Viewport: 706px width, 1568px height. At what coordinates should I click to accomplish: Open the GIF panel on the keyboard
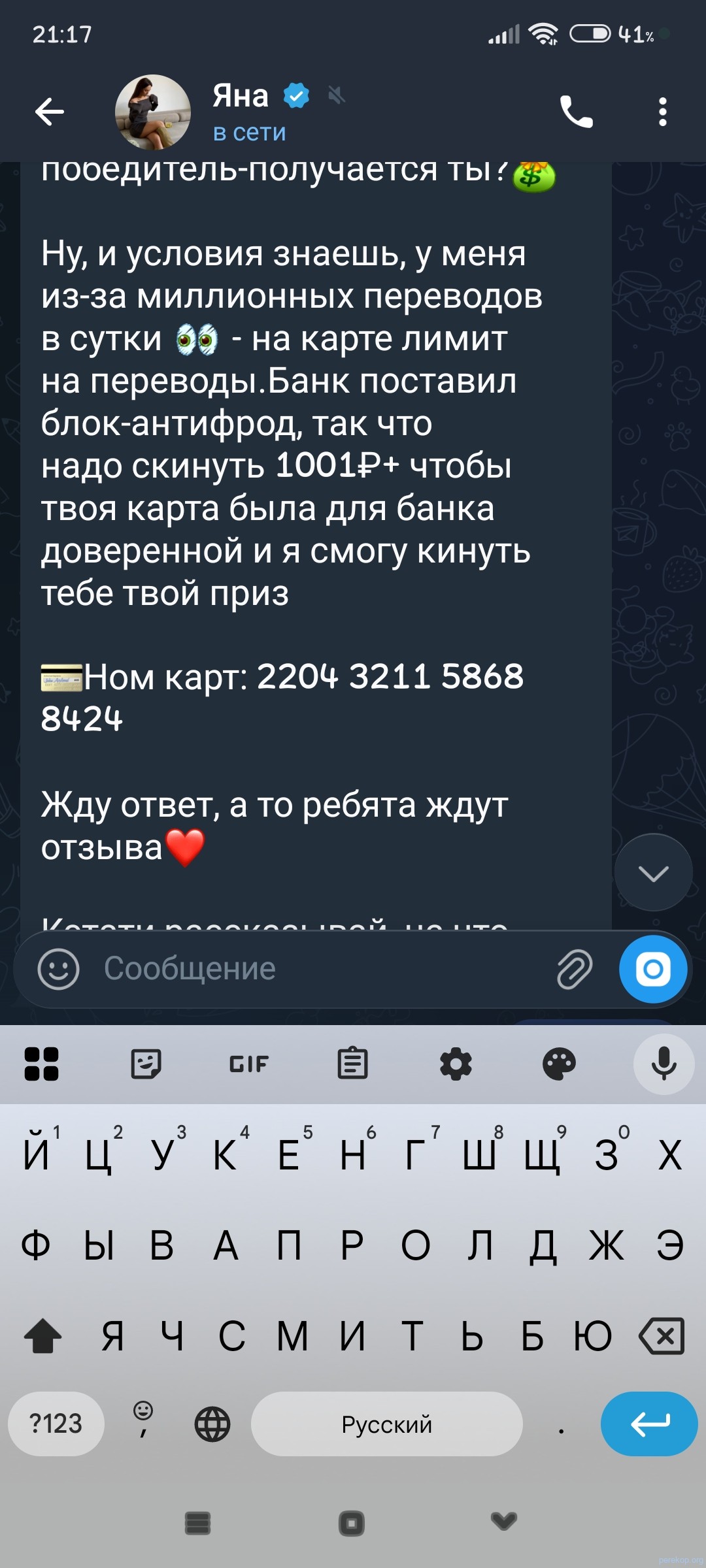point(248,1064)
